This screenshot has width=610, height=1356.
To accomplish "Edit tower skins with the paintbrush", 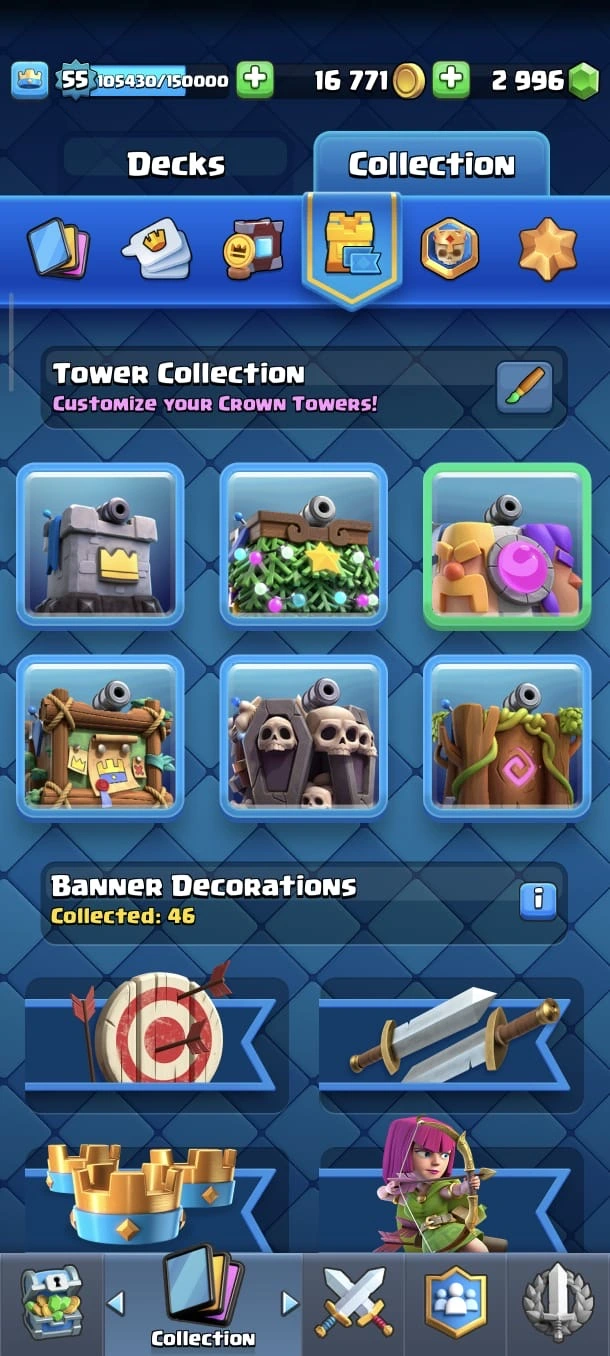I will tap(525, 388).
